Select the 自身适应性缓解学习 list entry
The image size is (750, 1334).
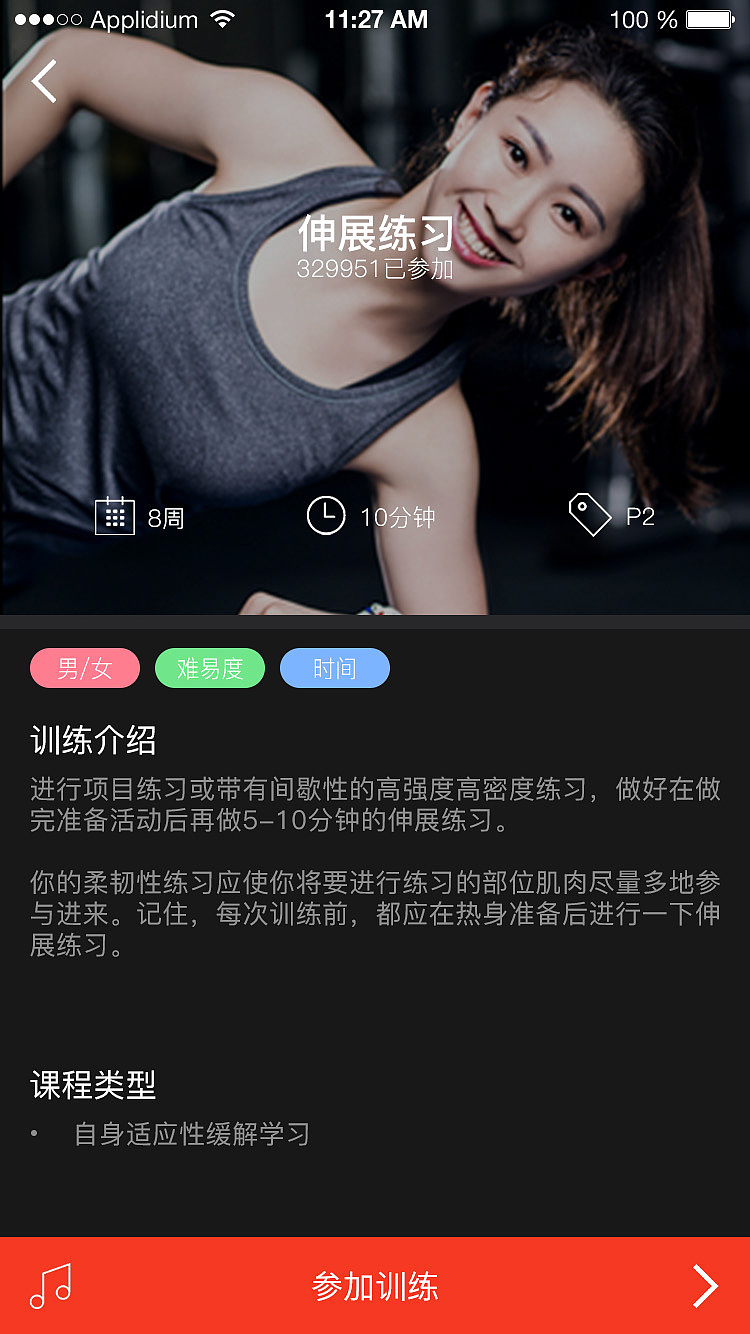click(x=190, y=1135)
